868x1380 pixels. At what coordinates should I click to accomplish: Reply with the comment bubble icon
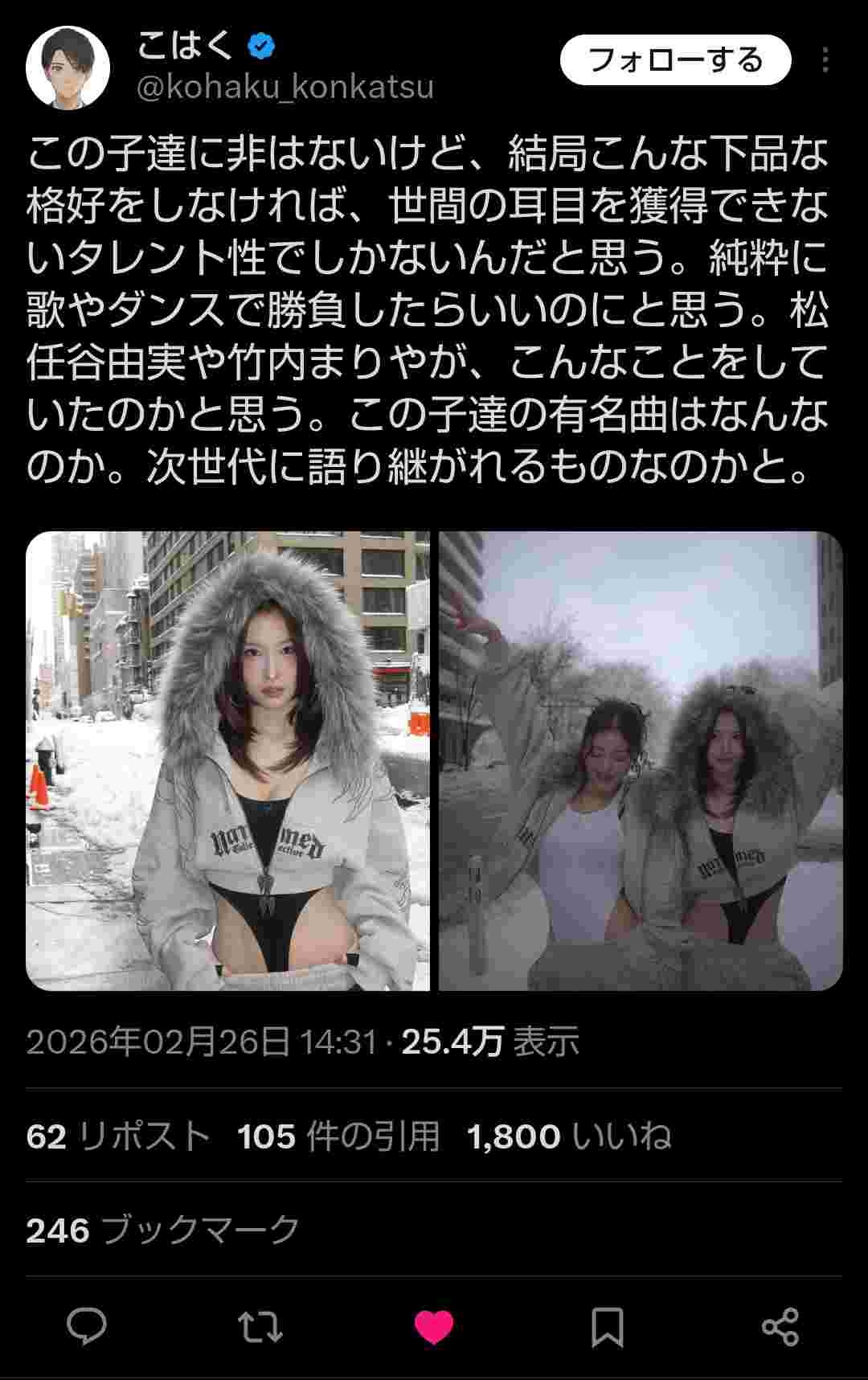87,1326
